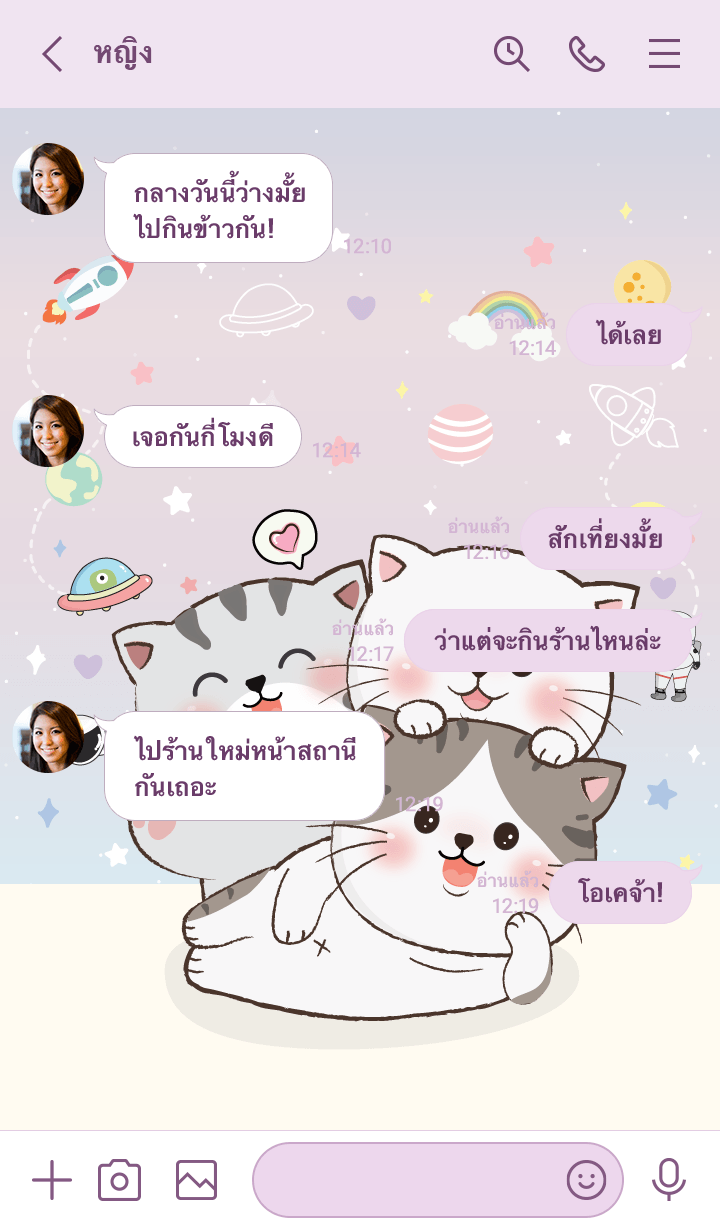
Task: Record a voice message with microphone
Action: (x=668, y=1181)
